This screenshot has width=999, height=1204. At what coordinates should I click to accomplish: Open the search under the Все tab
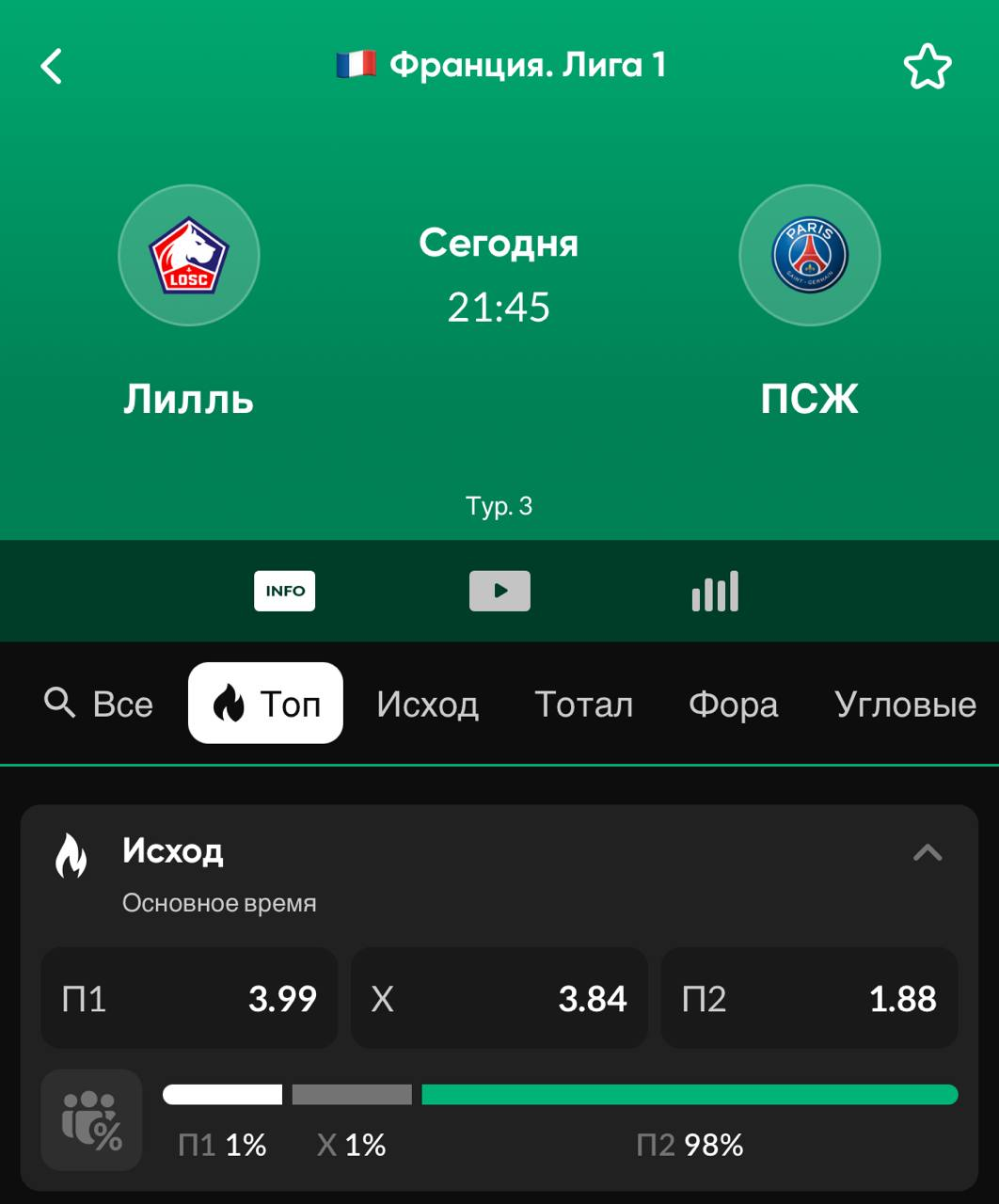tap(99, 704)
